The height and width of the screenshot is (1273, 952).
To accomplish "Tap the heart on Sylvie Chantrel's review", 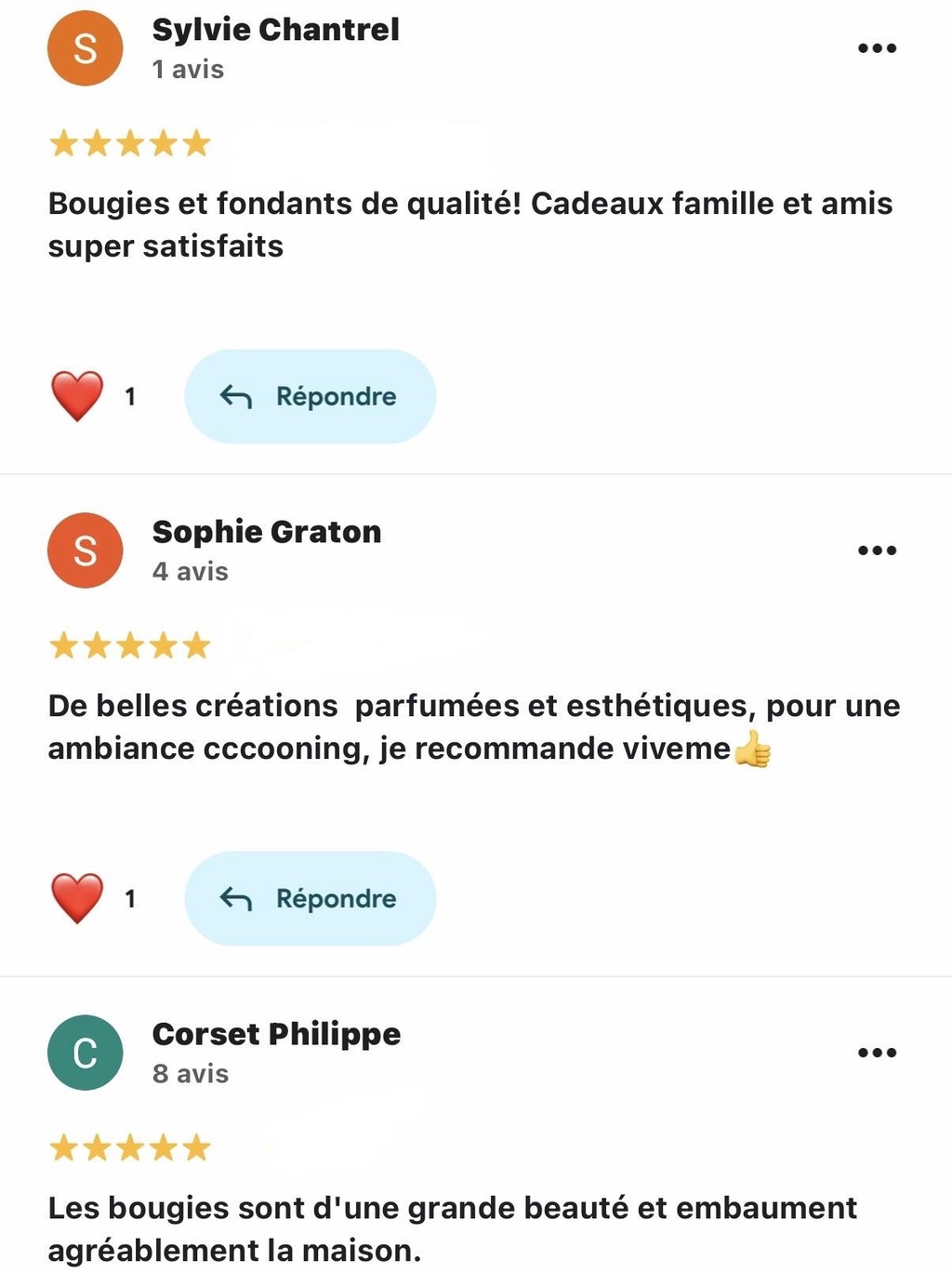I will tap(77, 396).
